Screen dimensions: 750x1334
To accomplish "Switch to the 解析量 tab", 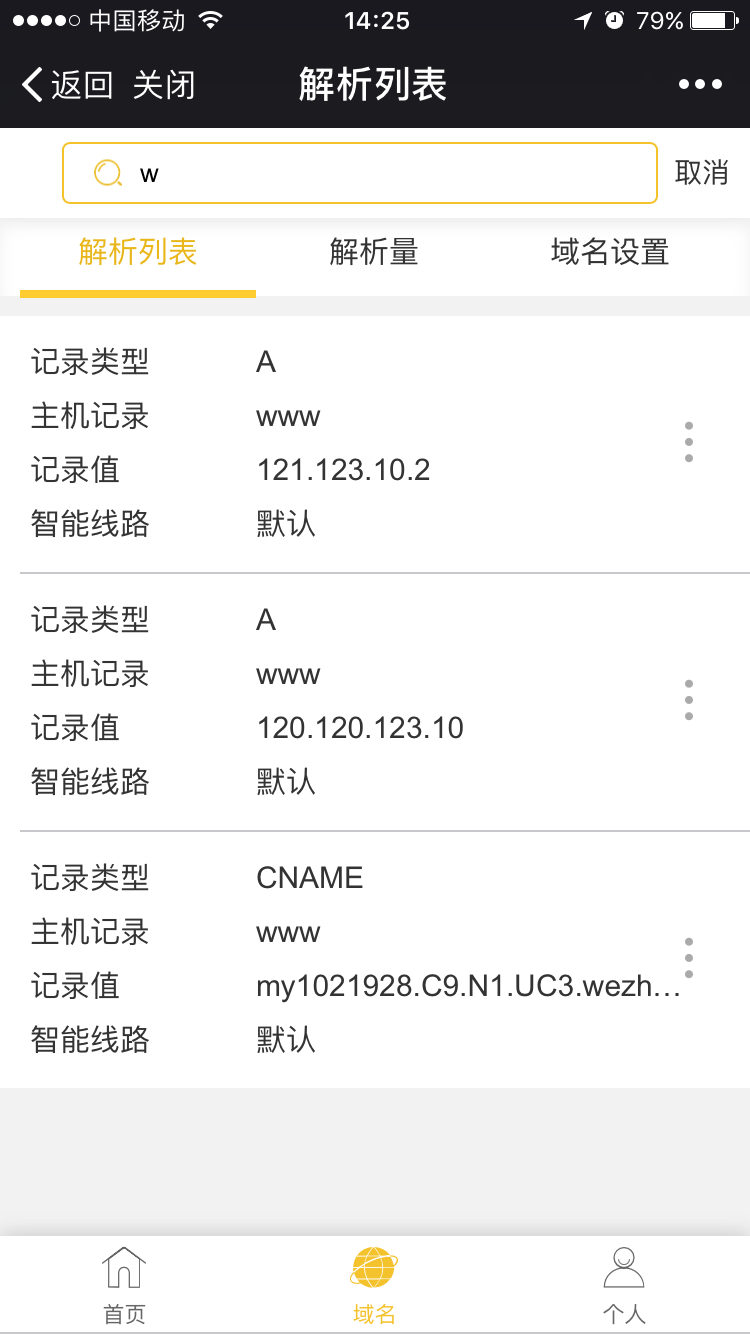I will coord(374,253).
